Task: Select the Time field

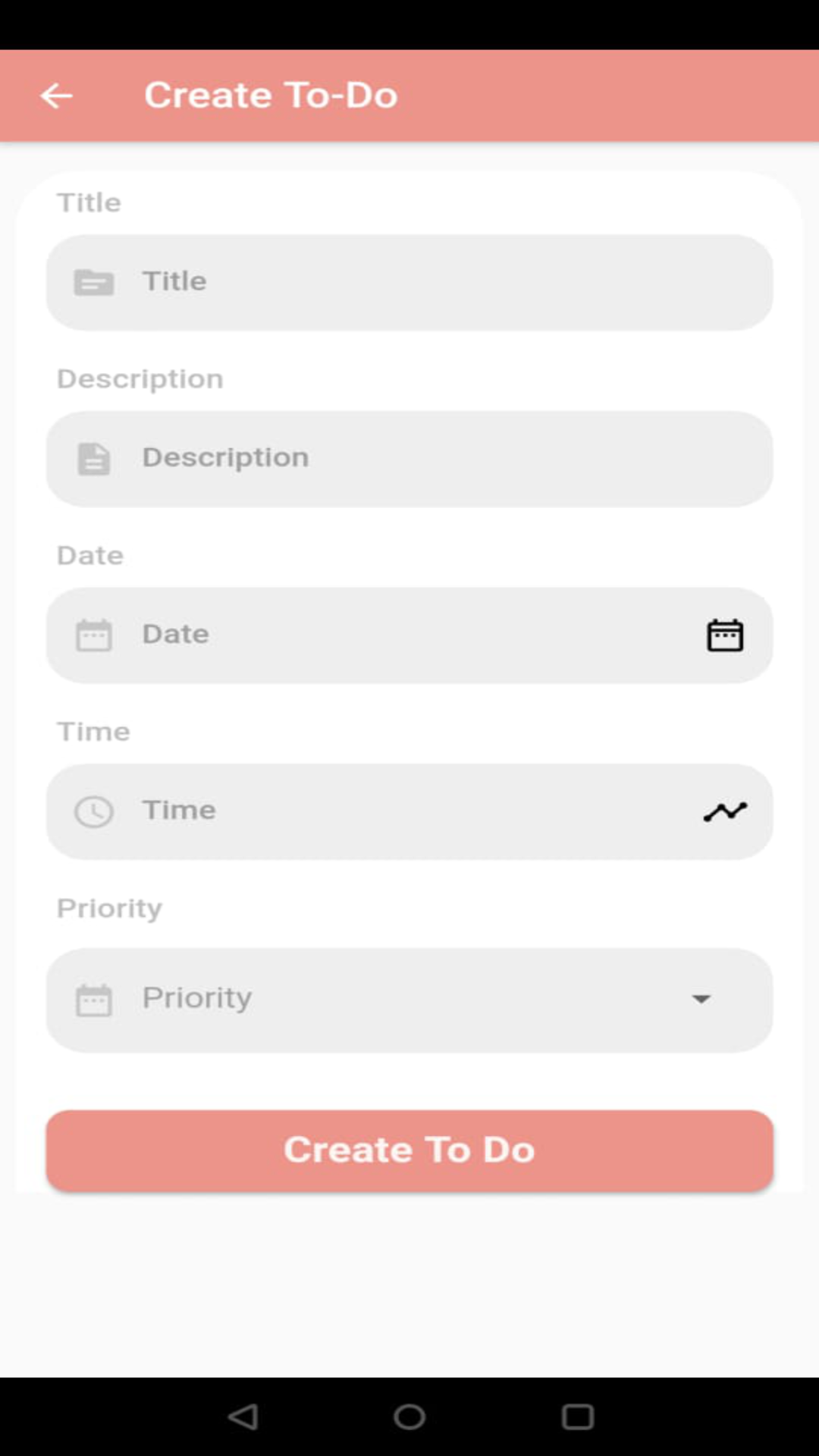Action: point(409,811)
